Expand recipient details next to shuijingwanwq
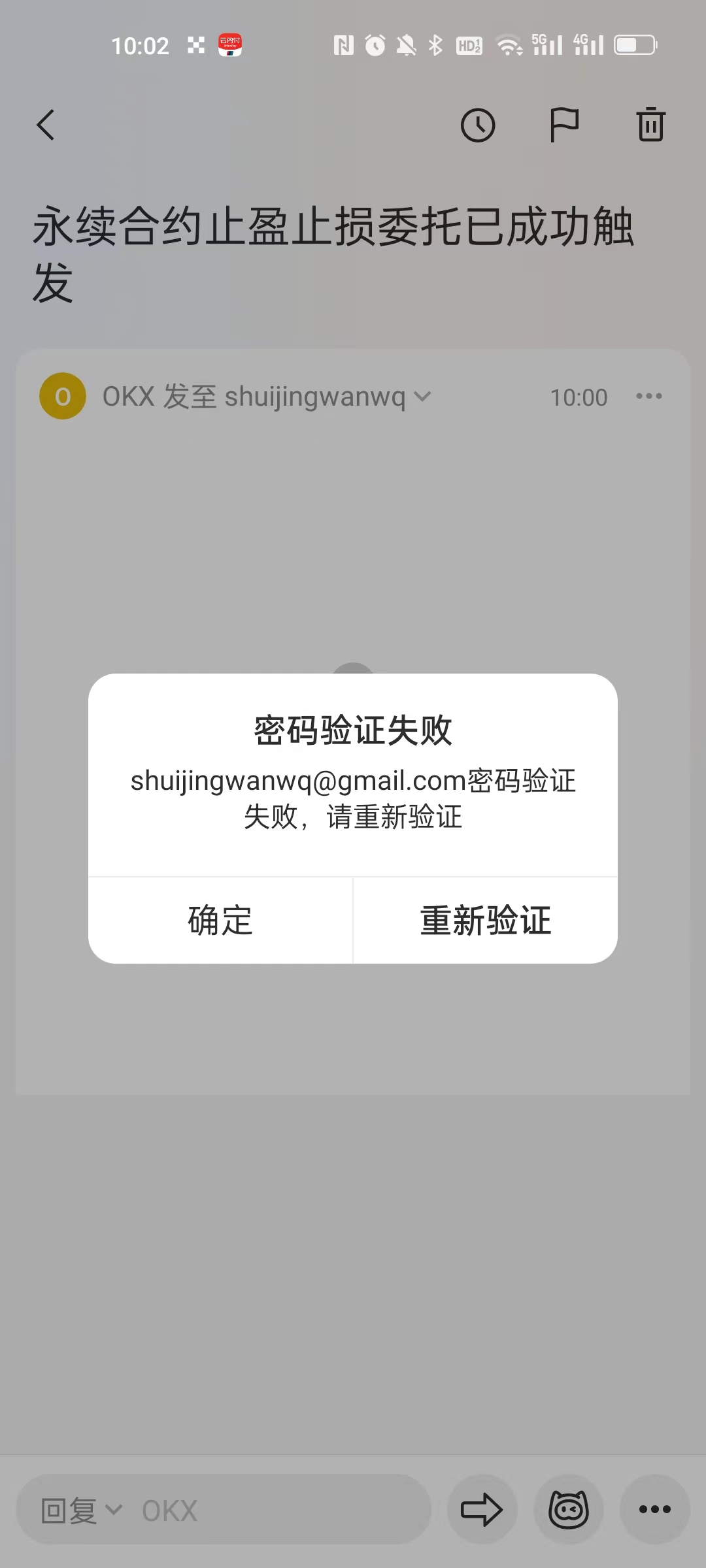706x1568 pixels. point(423,397)
